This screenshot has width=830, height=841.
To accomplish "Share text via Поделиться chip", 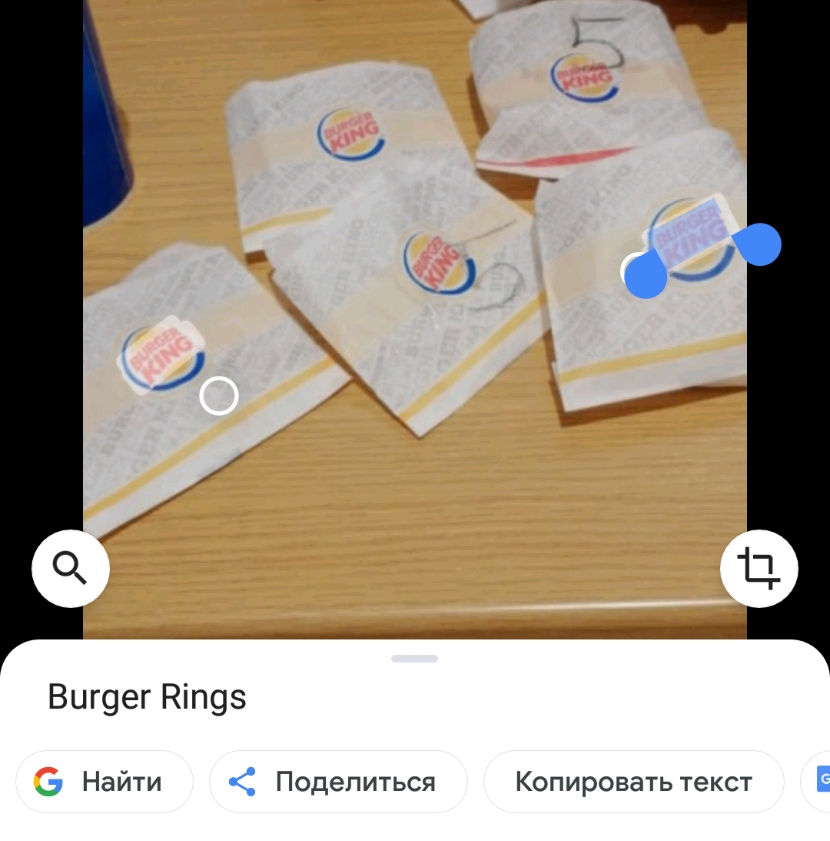I will point(338,782).
